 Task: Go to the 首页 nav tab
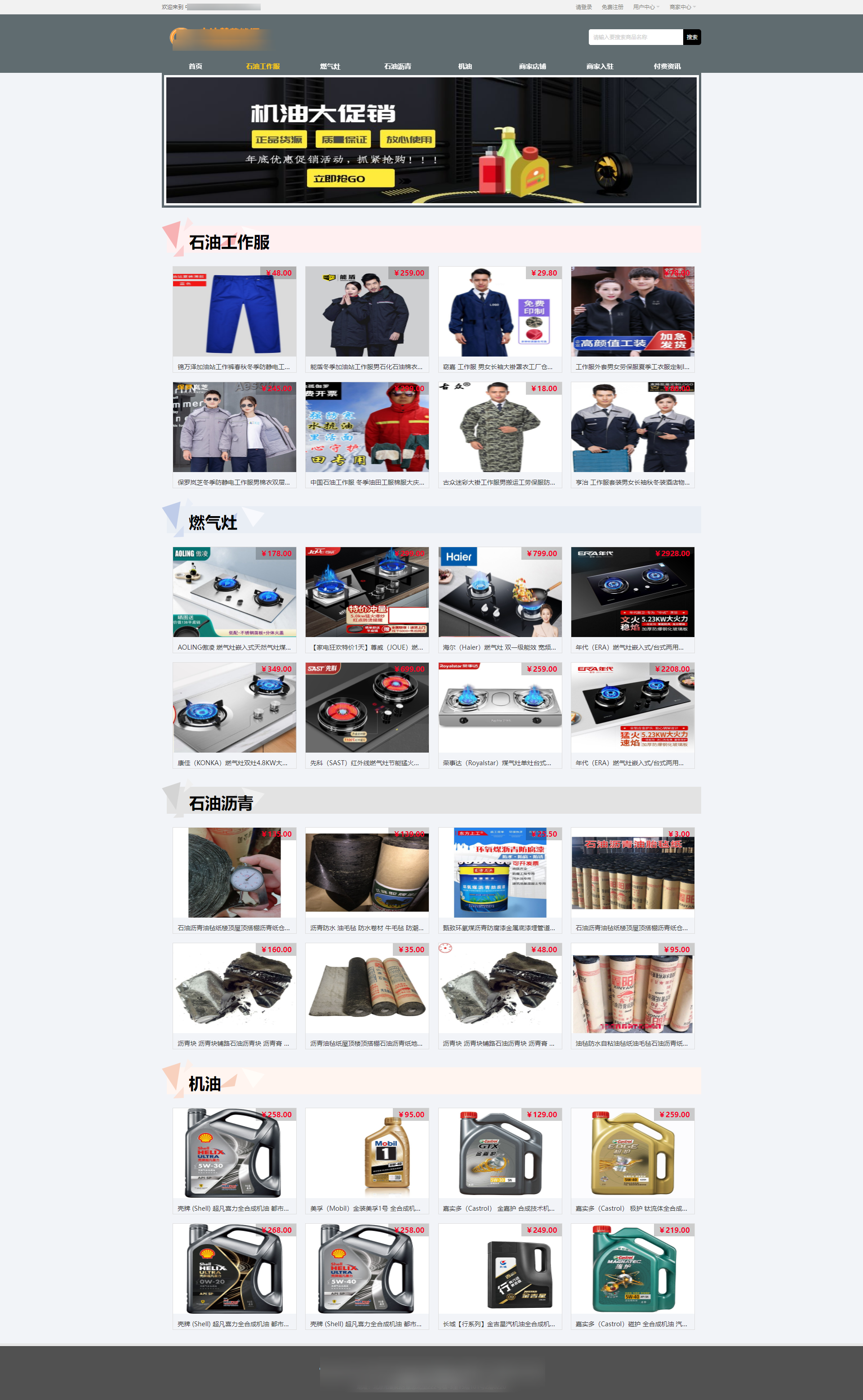(x=195, y=66)
